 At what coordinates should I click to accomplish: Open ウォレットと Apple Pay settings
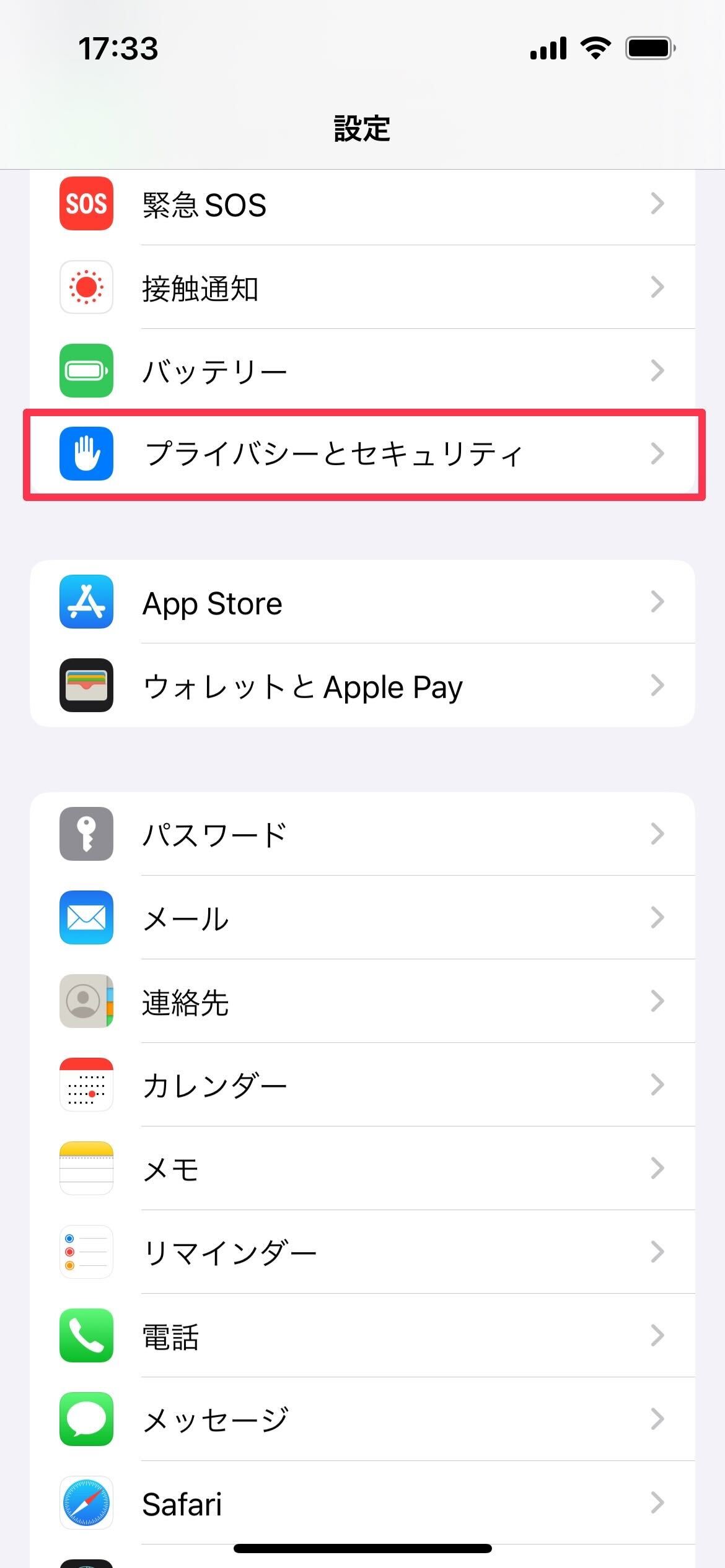point(362,686)
